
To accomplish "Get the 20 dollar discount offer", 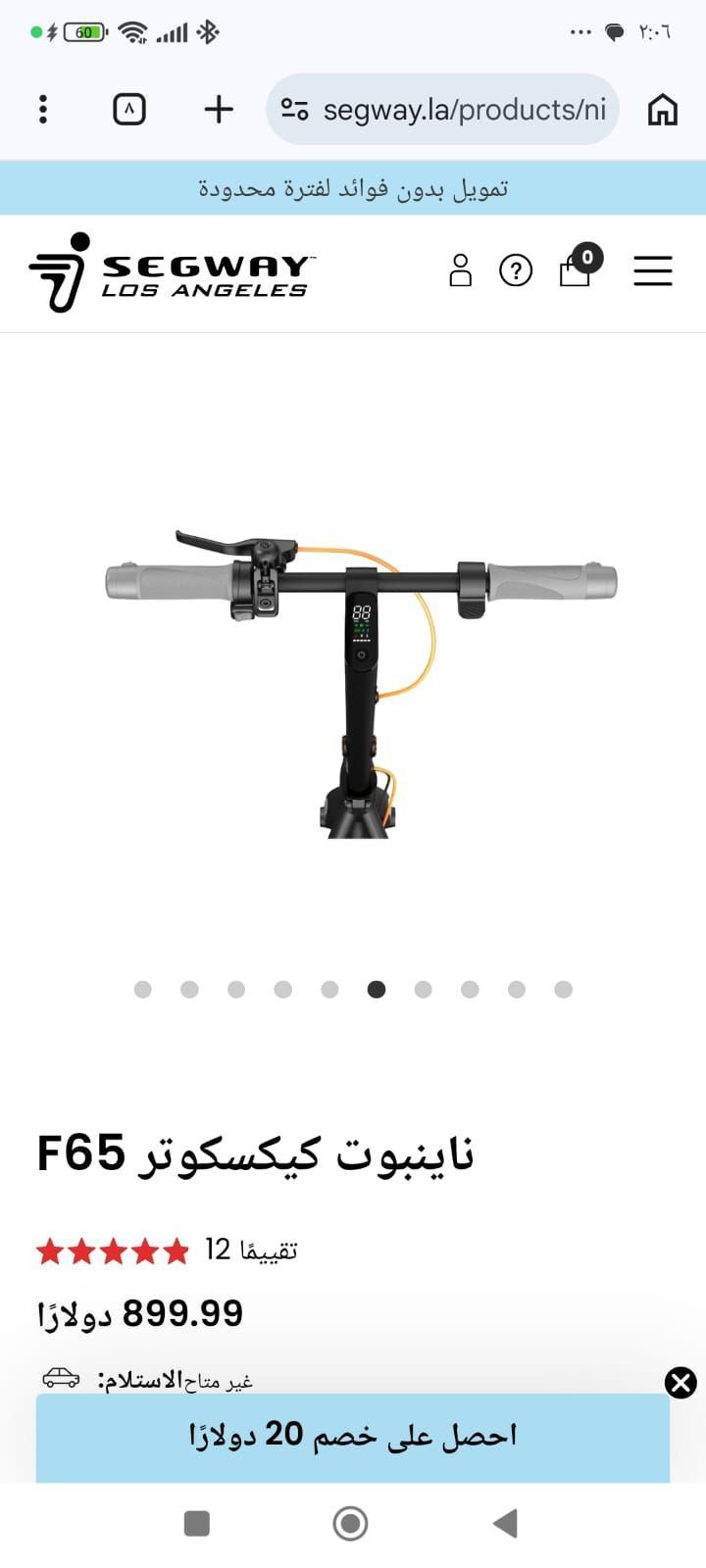I will coord(353,1437).
